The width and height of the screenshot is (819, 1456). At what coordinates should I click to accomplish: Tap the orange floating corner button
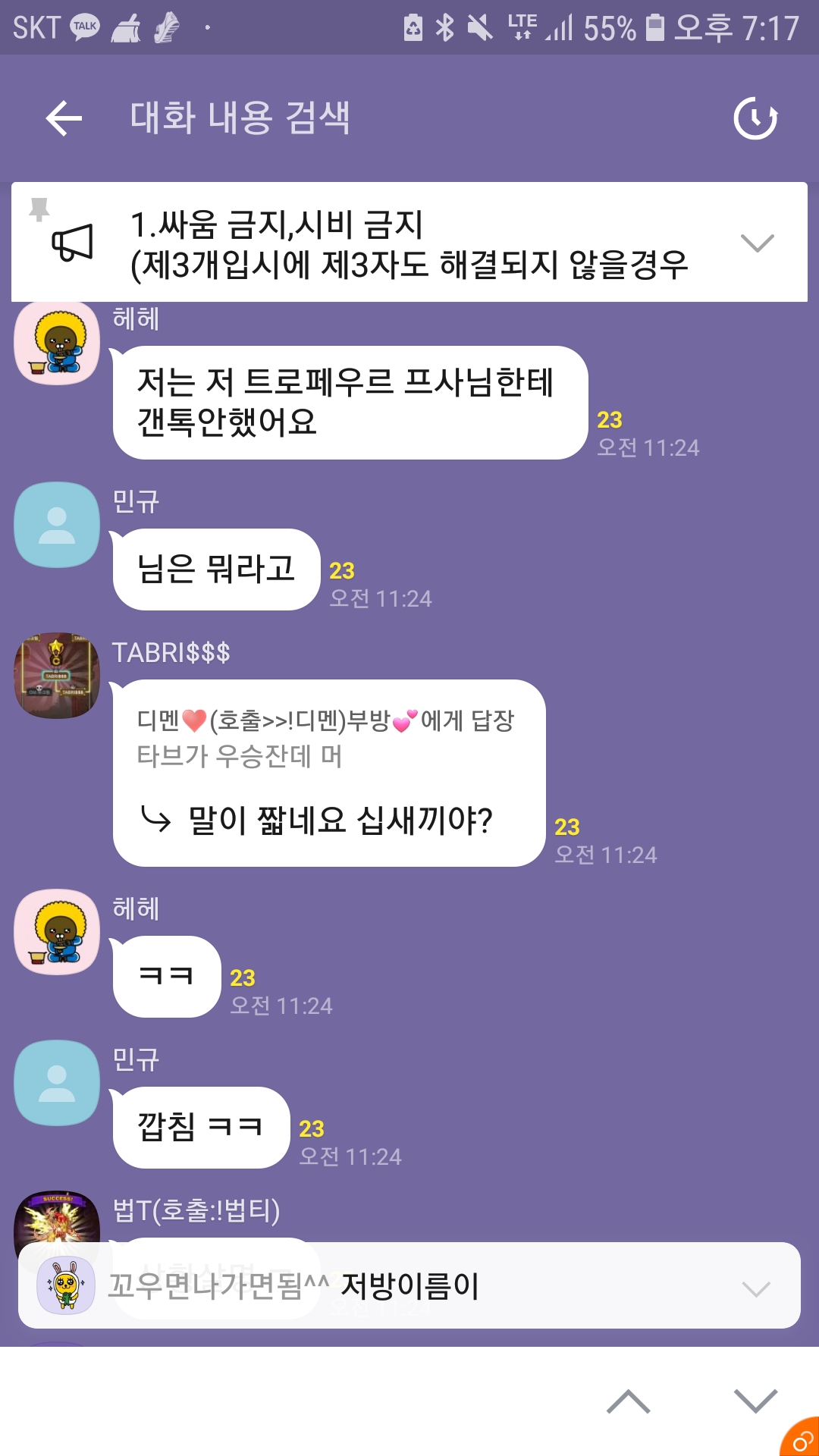[802, 1439]
